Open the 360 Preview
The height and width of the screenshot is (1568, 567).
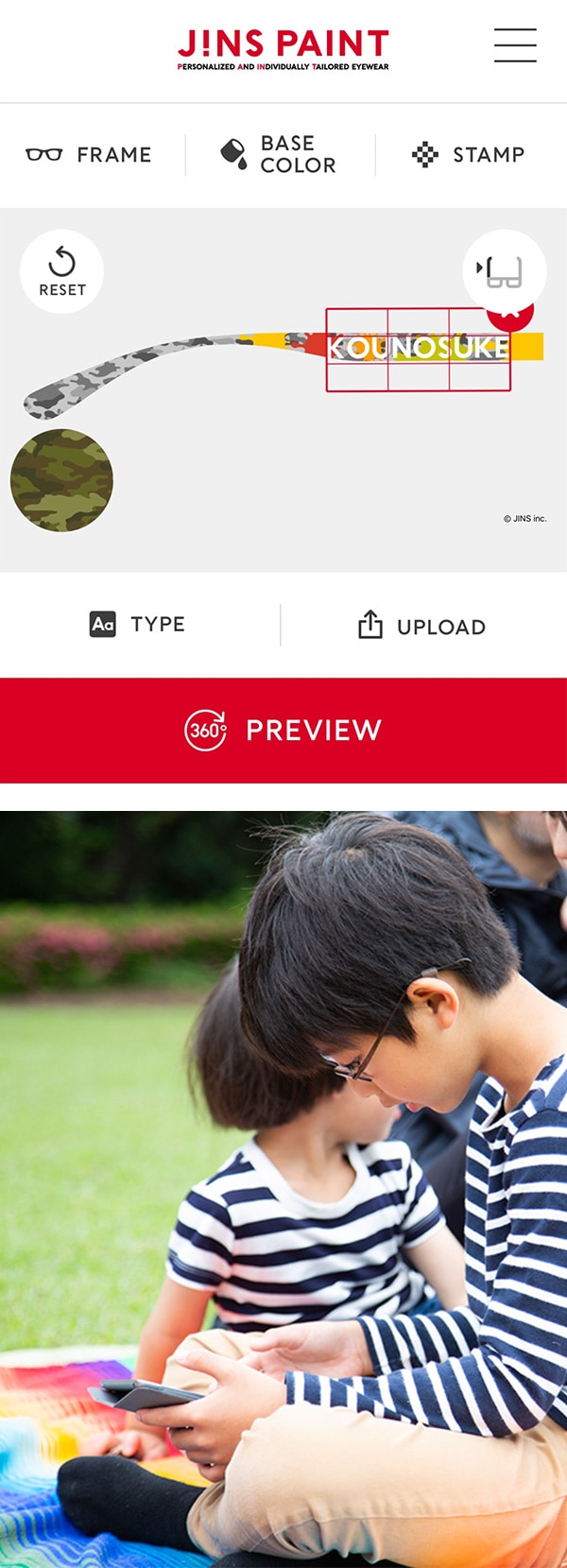click(x=283, y=730)
